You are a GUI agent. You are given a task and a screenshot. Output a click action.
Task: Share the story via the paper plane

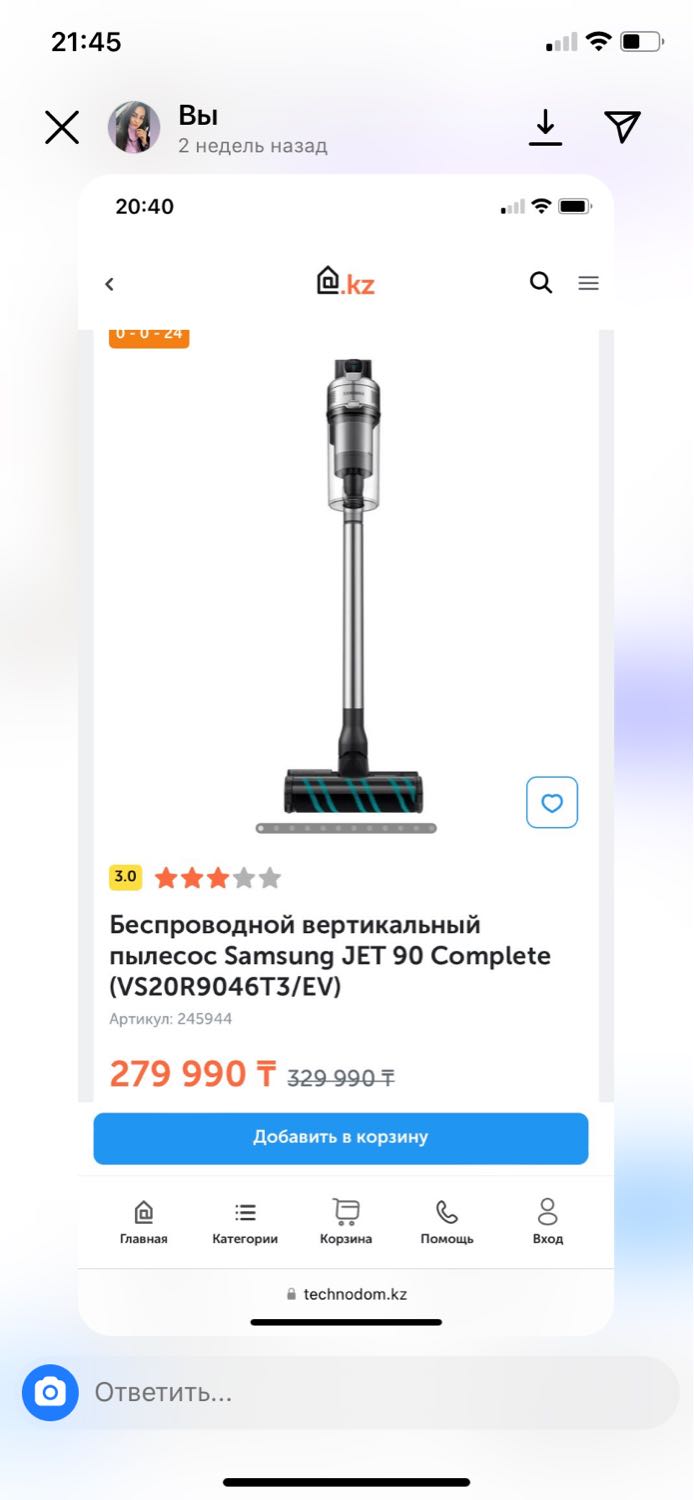pos(622,127)
